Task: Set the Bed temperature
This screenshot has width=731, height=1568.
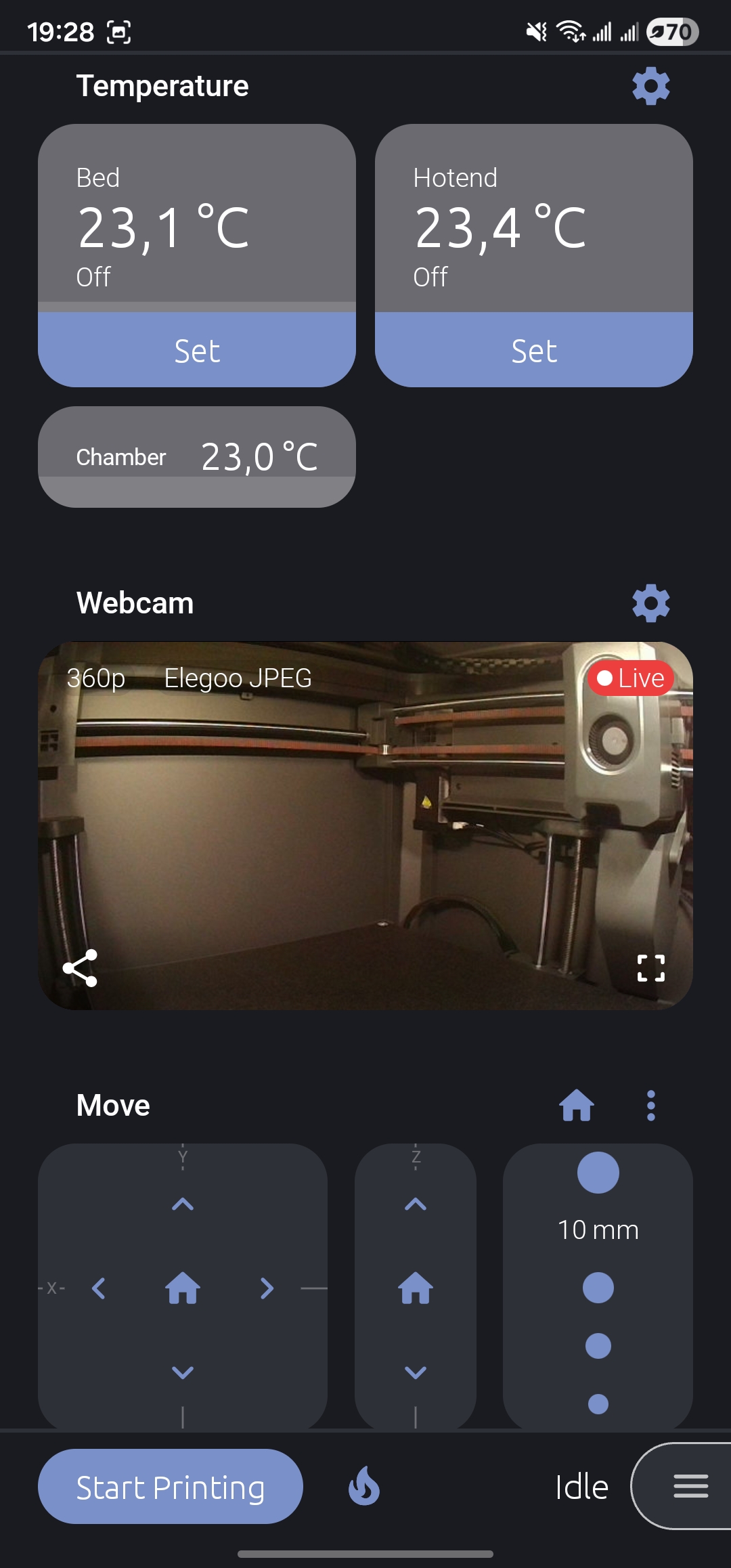Action: pyautogui.click(x=197, y=350)
